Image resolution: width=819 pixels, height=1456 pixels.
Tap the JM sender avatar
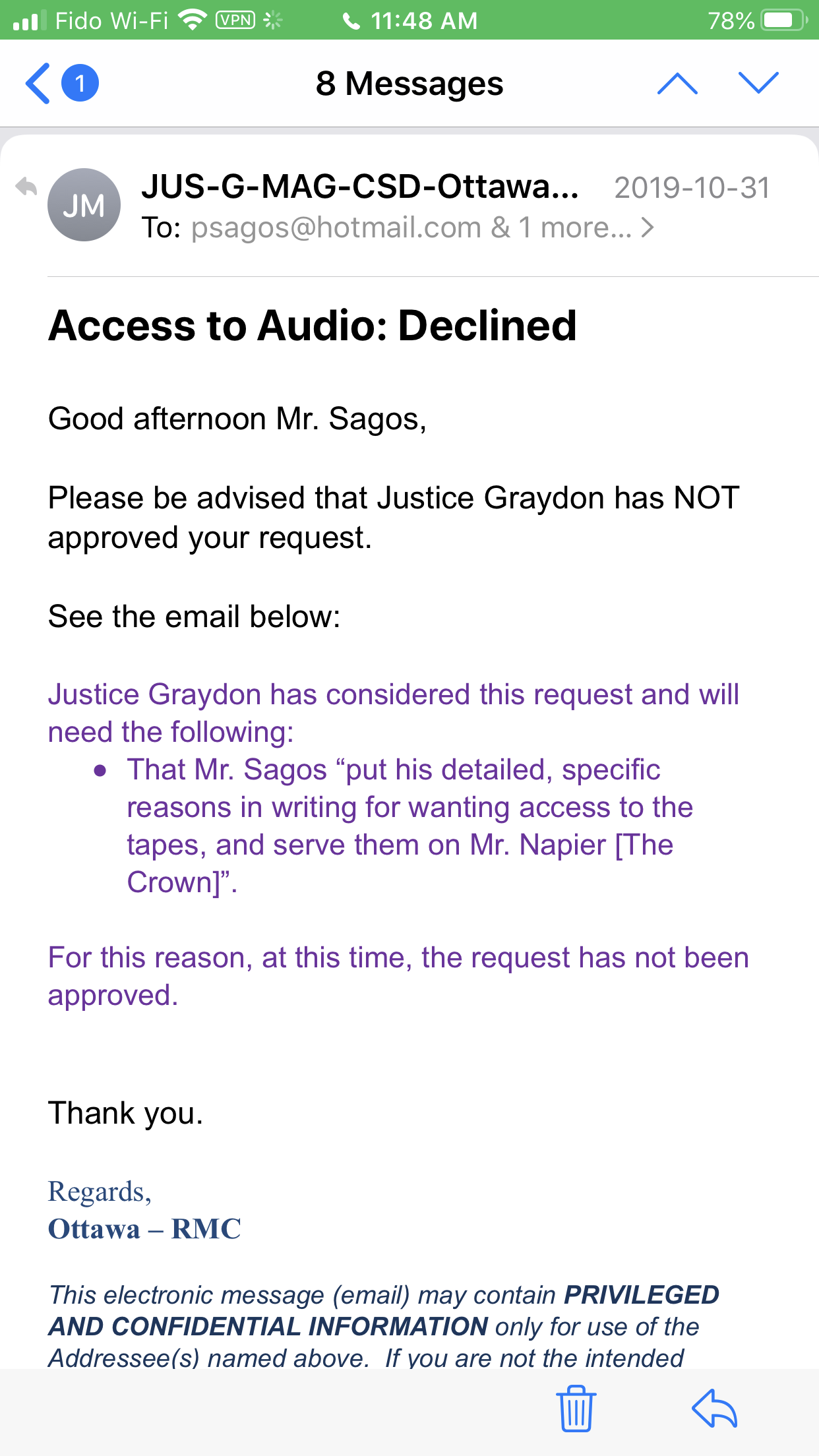click(x=84, y=205)
